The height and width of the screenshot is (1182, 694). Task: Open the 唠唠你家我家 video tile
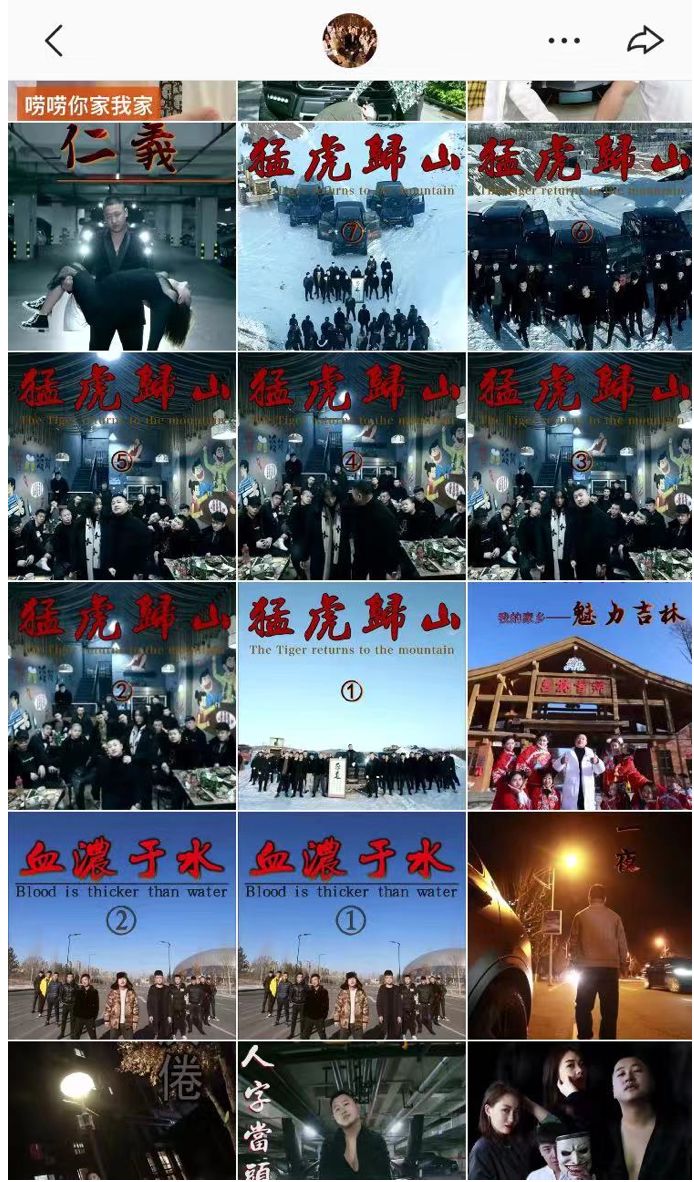(x=122, y=101)
